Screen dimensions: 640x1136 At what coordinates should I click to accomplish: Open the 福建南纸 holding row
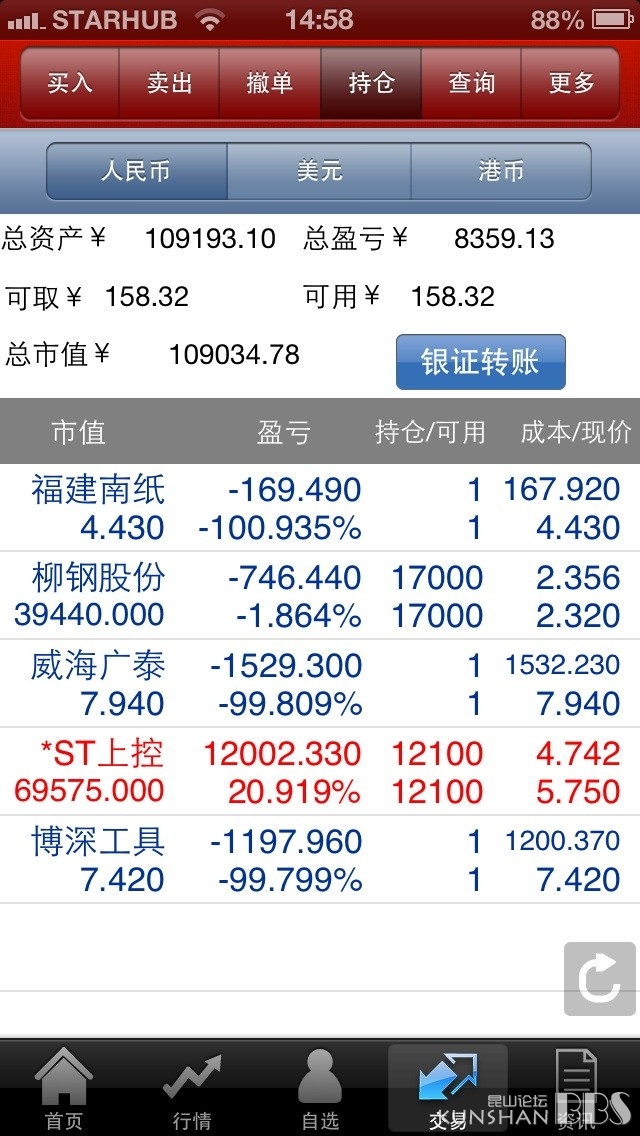320,508
